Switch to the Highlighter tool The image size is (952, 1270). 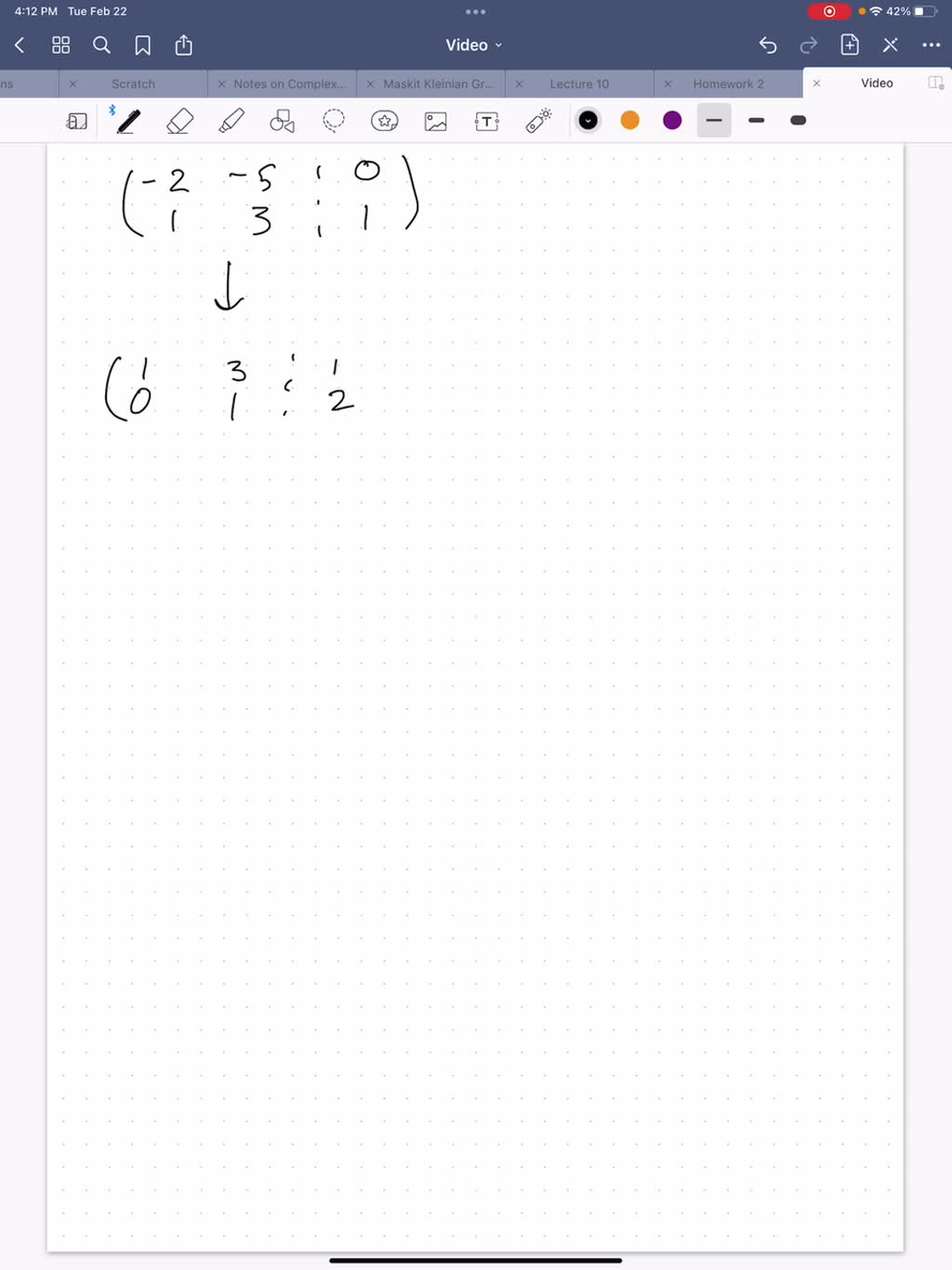231,120
